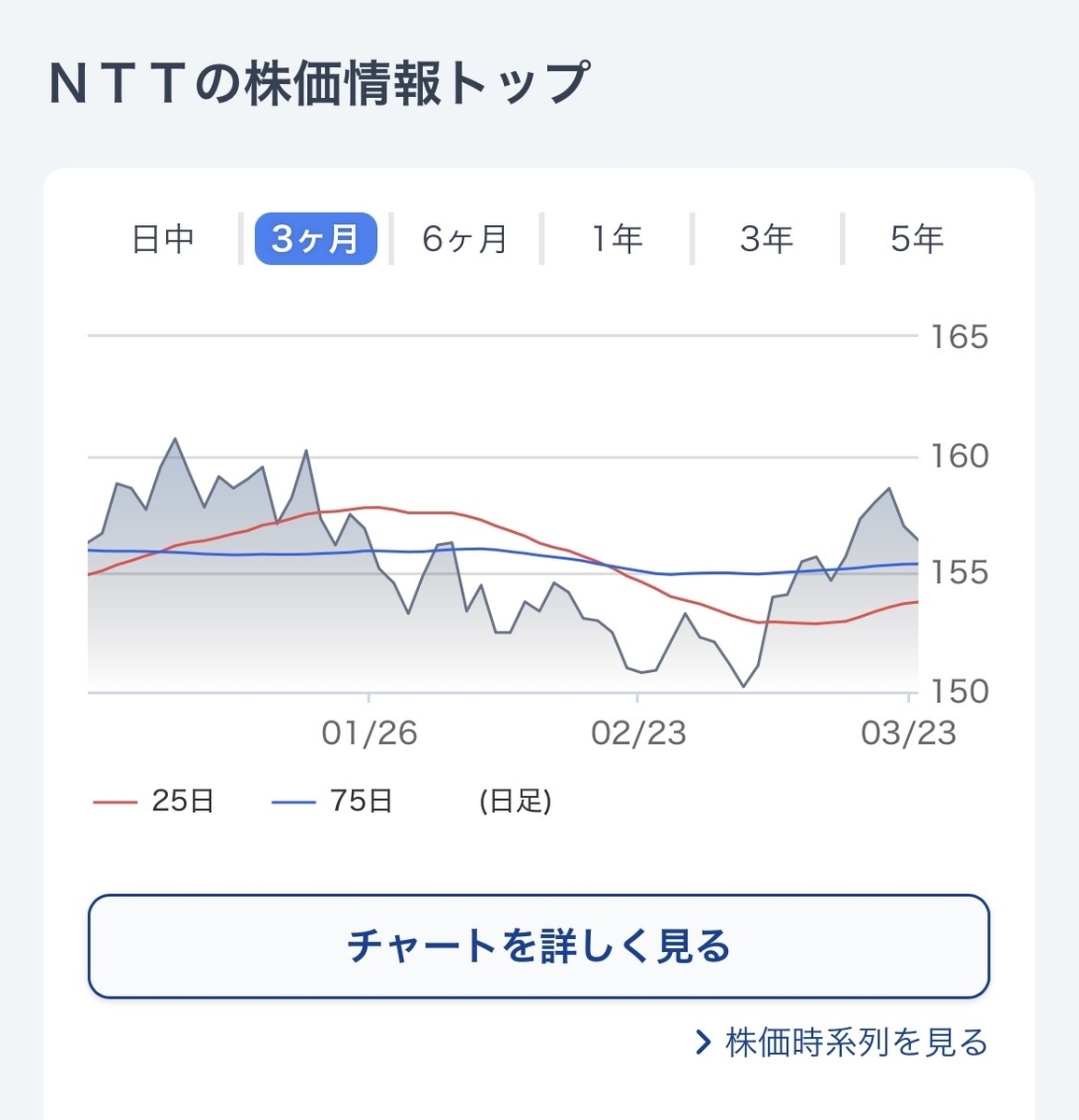Switch to the 3年 chart range
Viewport: 1079px width, 1120px height.
[x=767, y=239]
